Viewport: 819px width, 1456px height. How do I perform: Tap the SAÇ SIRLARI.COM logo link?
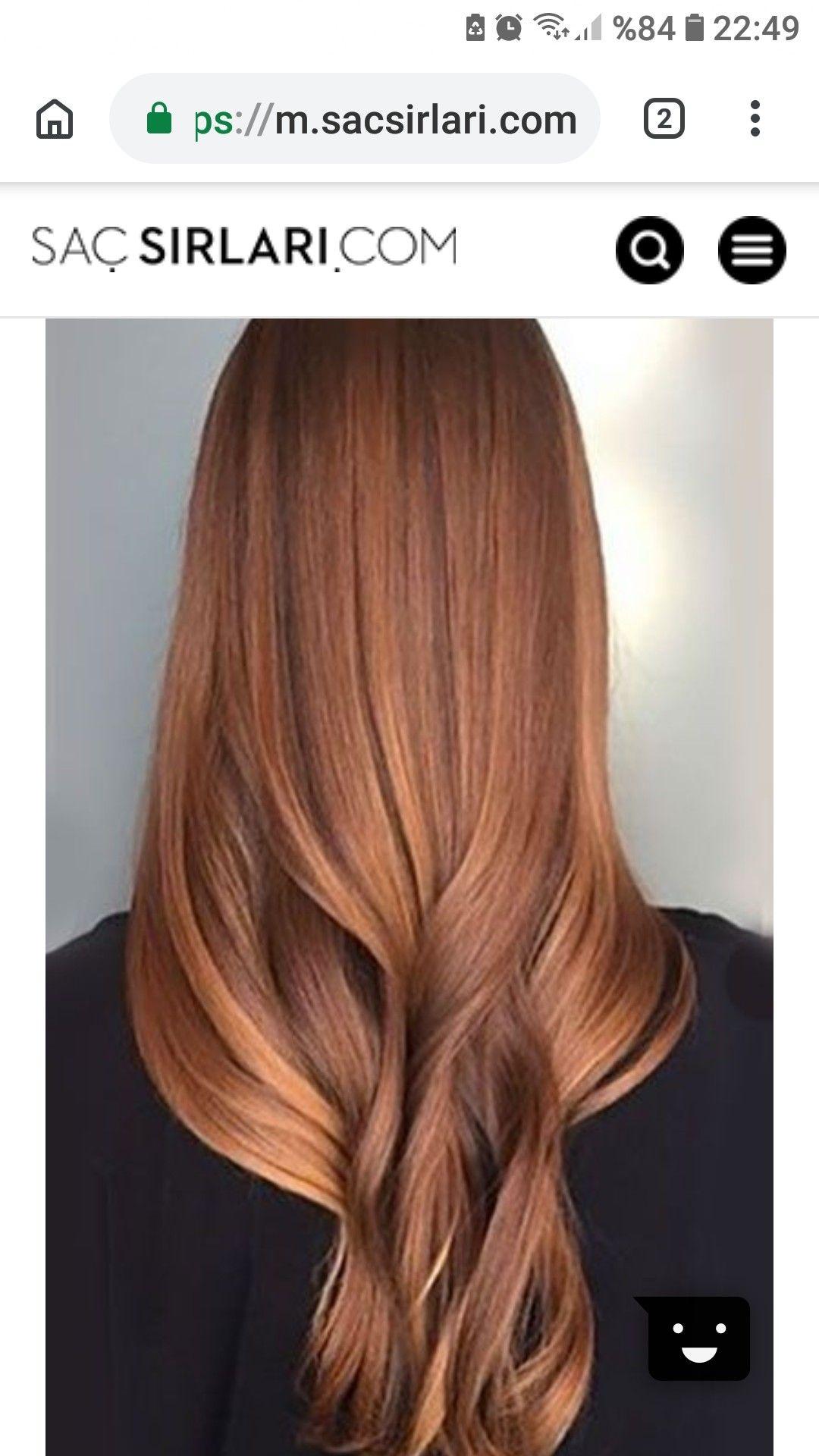click(244, 247)
